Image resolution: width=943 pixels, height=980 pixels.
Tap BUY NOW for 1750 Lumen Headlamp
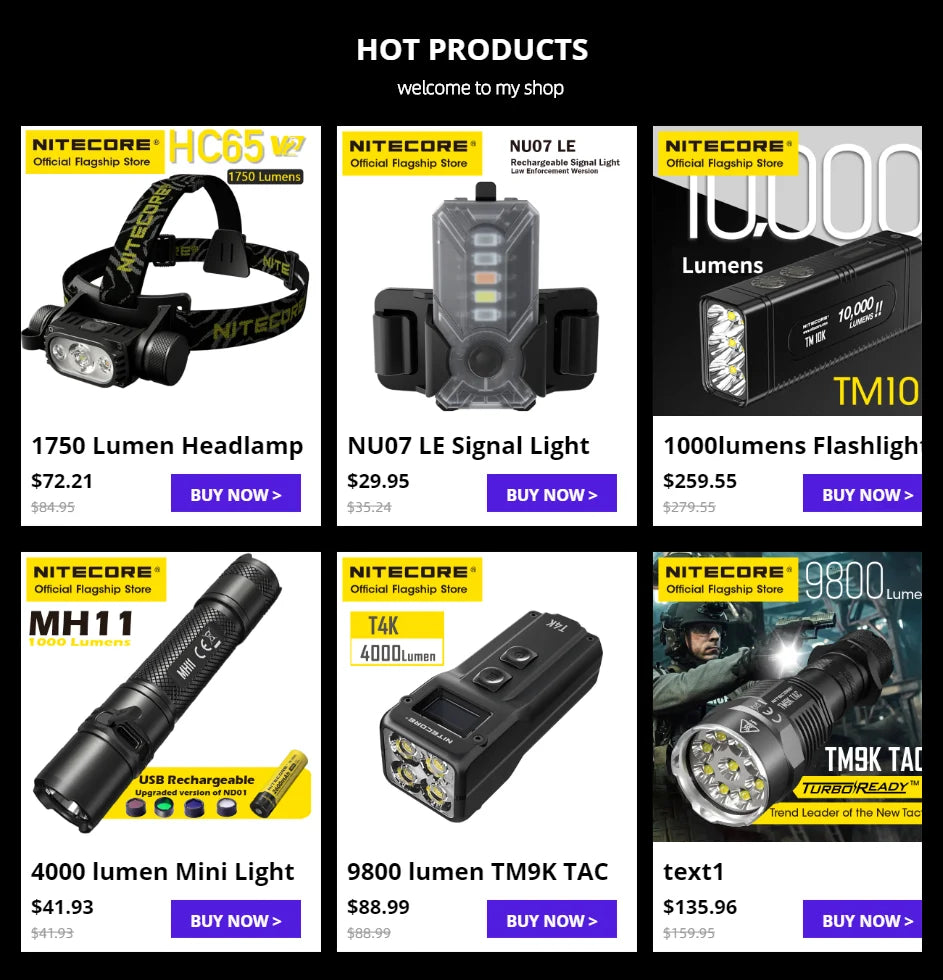pyautogui.click(x=235, y=494)
